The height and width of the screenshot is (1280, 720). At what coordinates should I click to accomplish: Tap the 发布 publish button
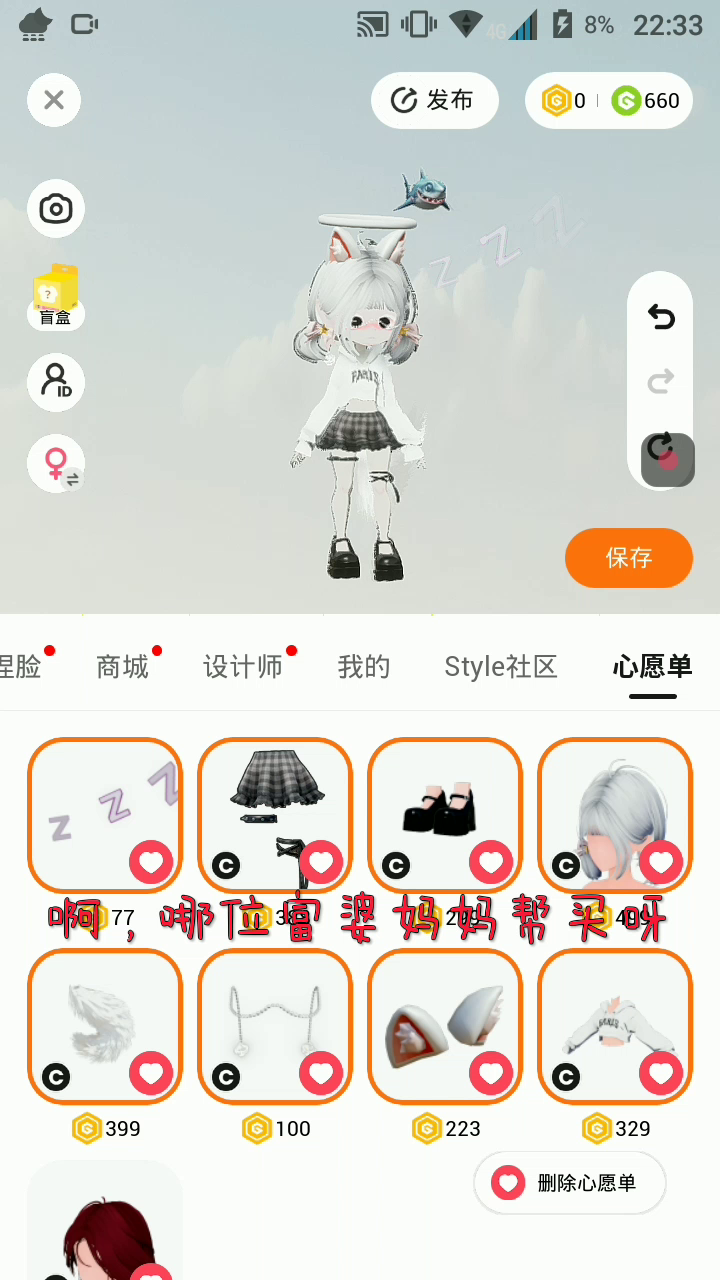click(x=435, y=100)
